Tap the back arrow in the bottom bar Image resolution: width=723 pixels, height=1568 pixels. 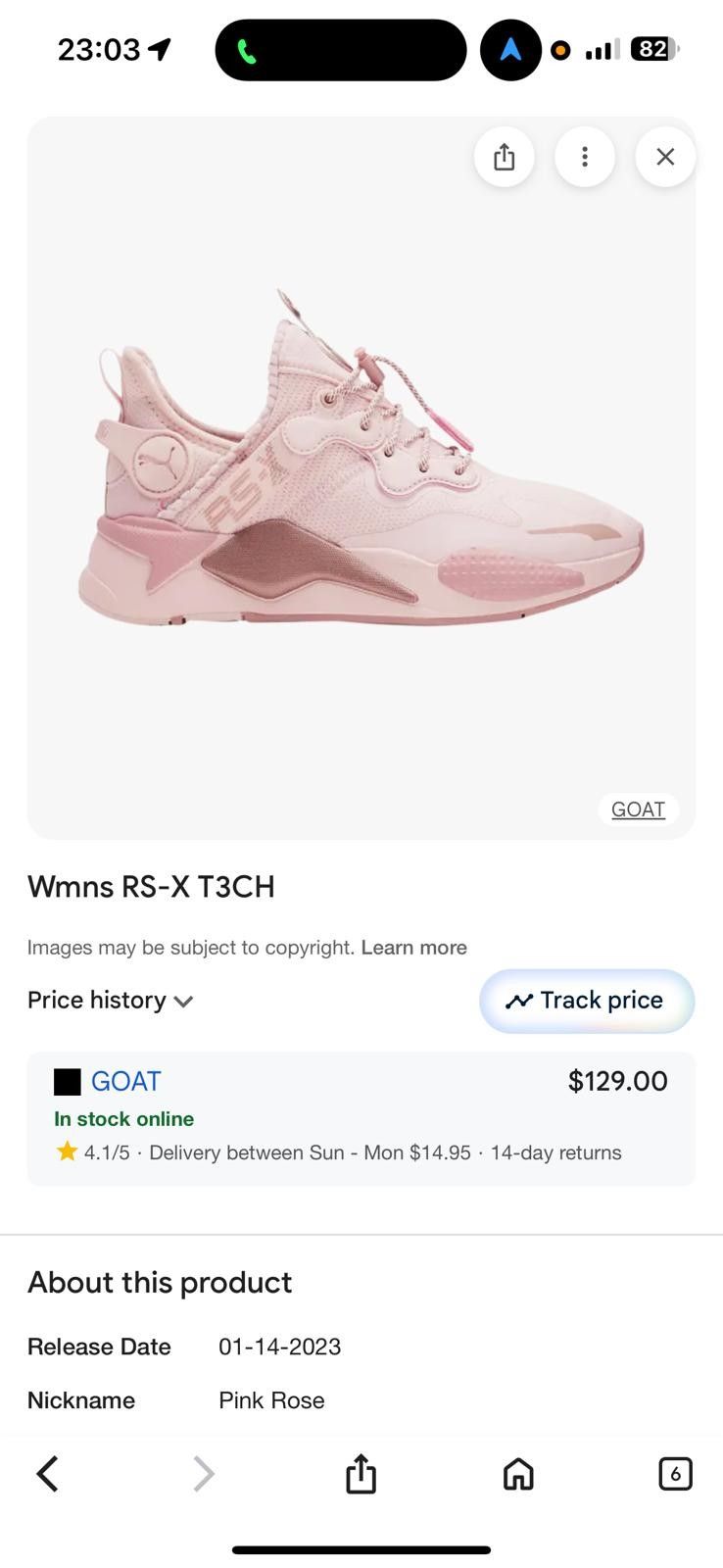pyautogui.click(x=47, y=1473)
